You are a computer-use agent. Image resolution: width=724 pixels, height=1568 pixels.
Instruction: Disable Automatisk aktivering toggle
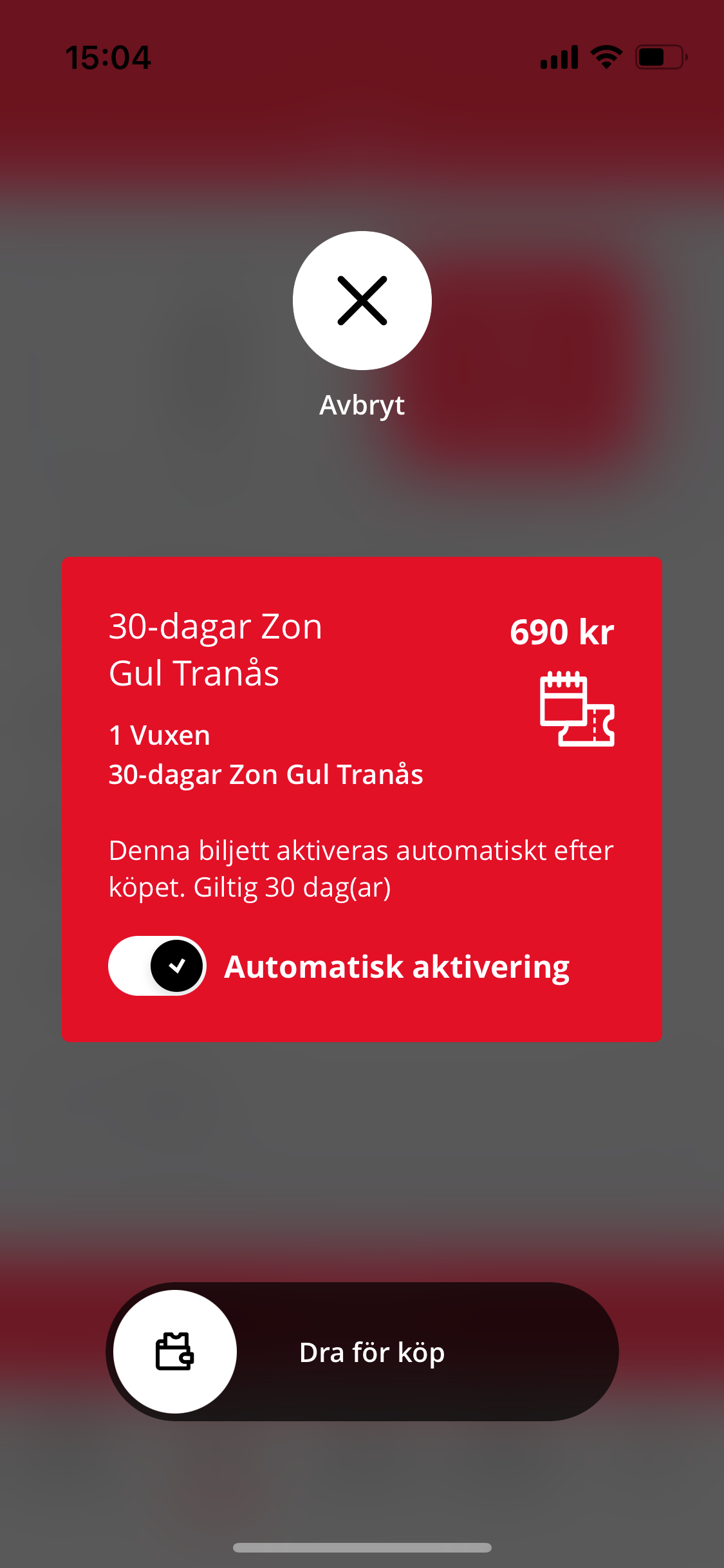[x=157, y=966]
